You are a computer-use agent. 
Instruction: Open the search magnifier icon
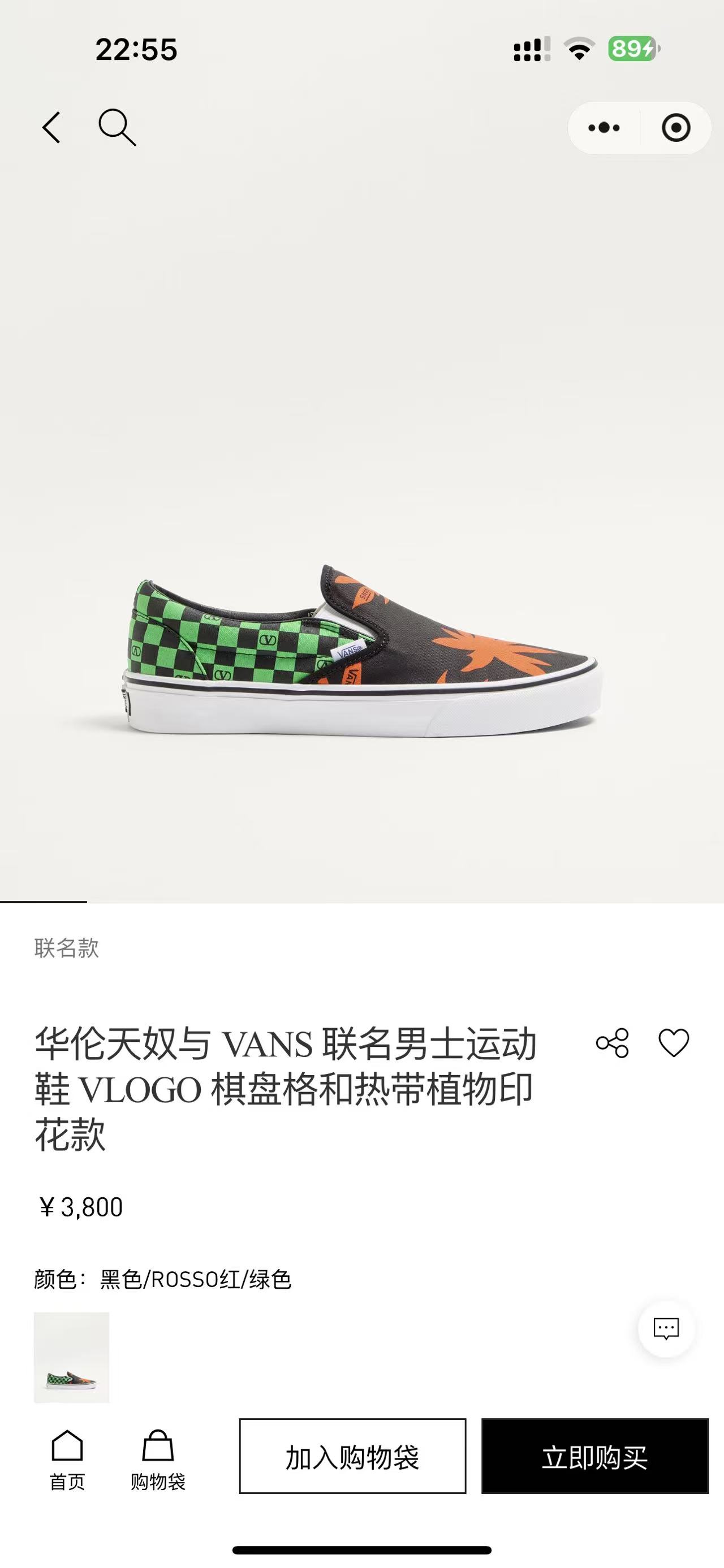tap(117, 127)
